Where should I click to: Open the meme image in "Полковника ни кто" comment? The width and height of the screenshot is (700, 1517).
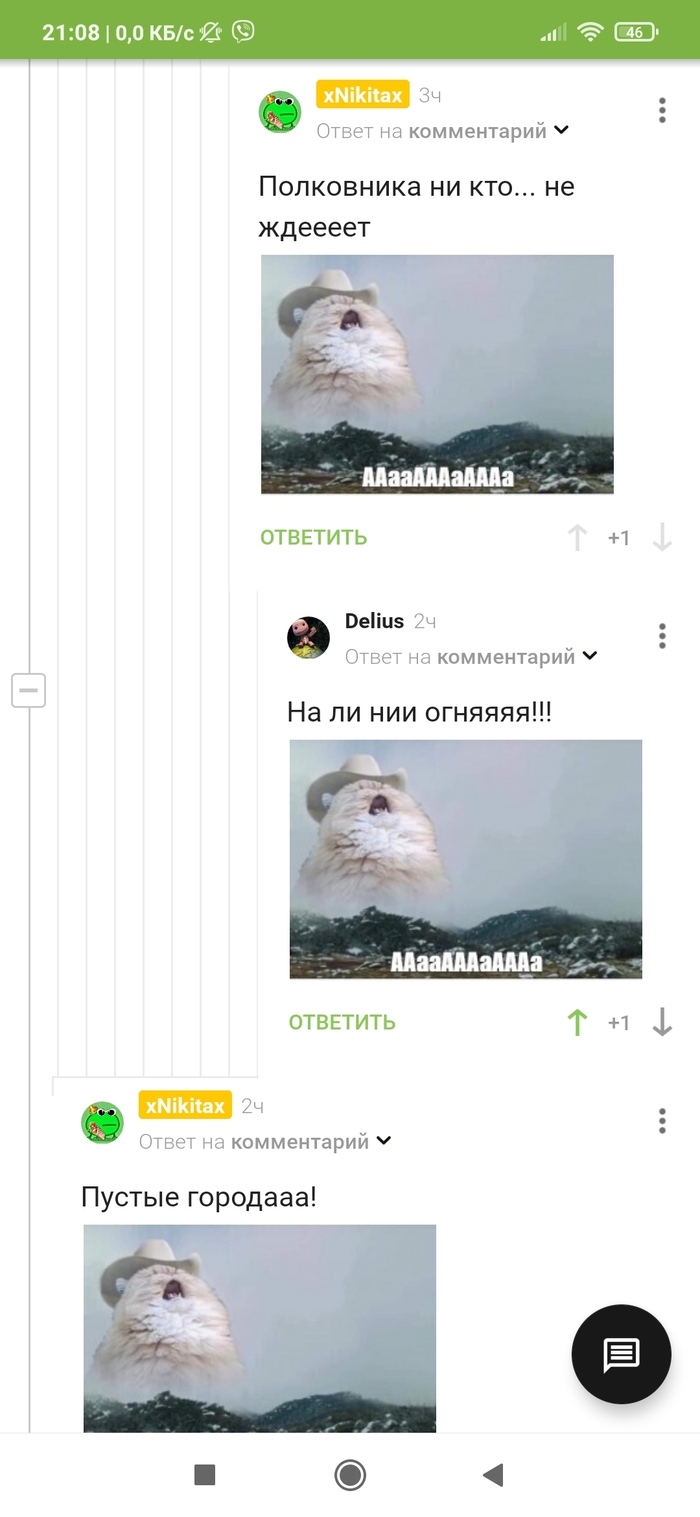pyautogui.click(x=437, y=374)
